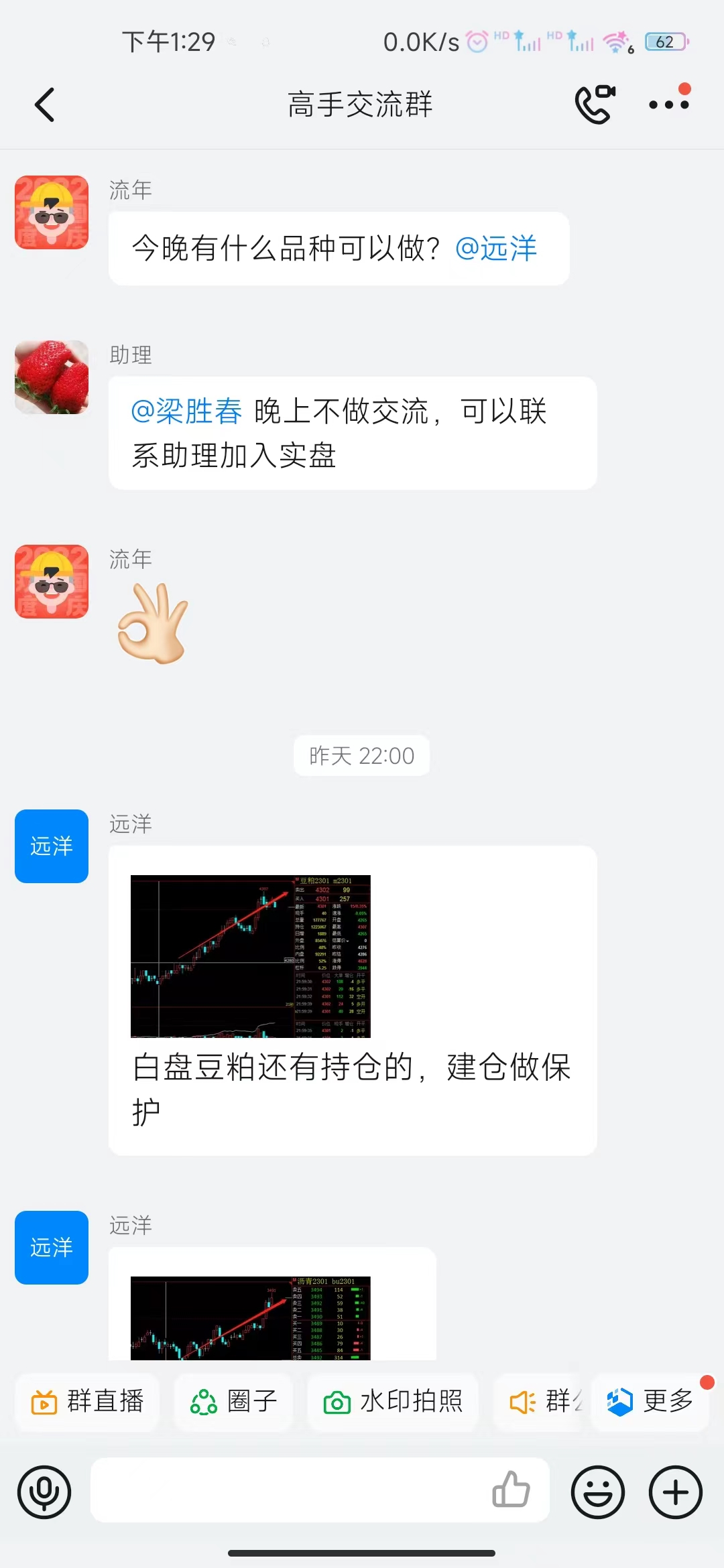Tap the @梁胜春 mention link
The width and height of the screenshot is (724, 1568).
point(186,411)
